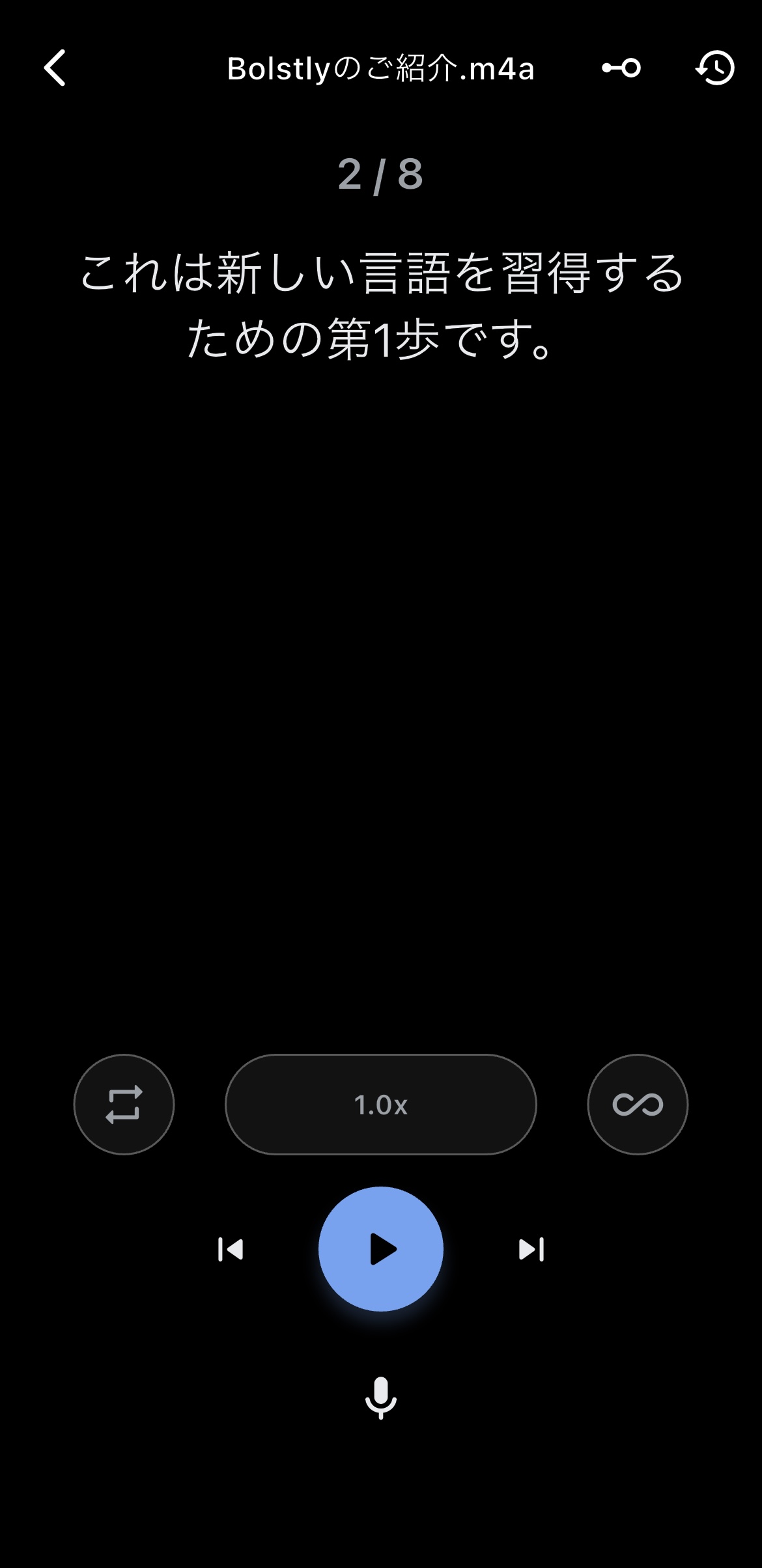Open the slider settings icon in the header
This screenshot has height=1568, width=762.
point(621,68)
